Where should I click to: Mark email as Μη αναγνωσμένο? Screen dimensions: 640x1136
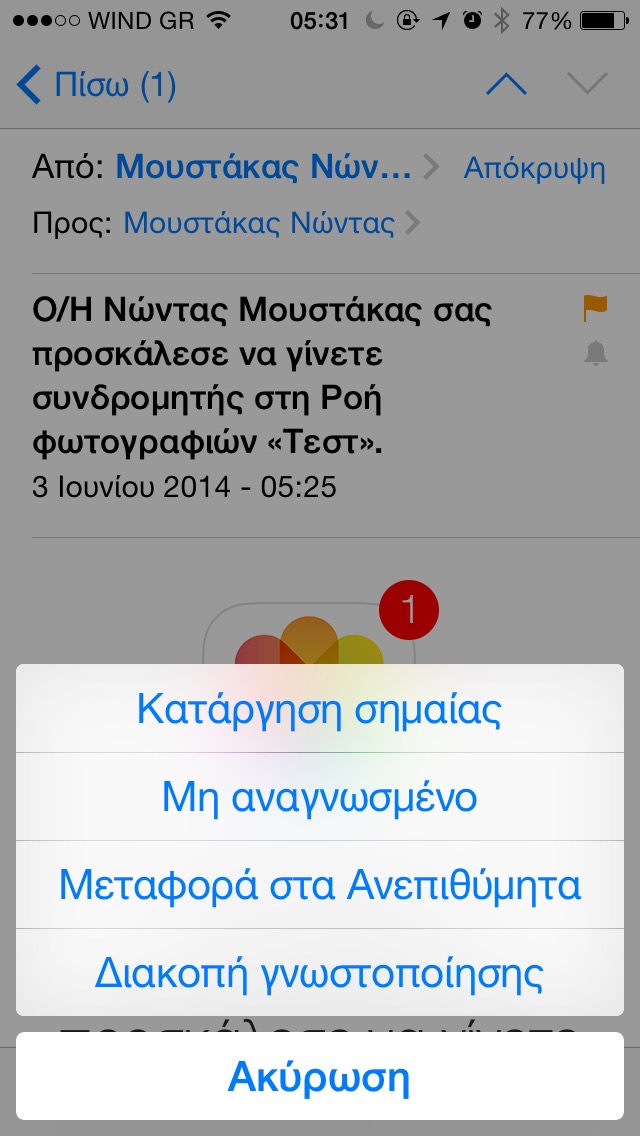click(319, 797)
